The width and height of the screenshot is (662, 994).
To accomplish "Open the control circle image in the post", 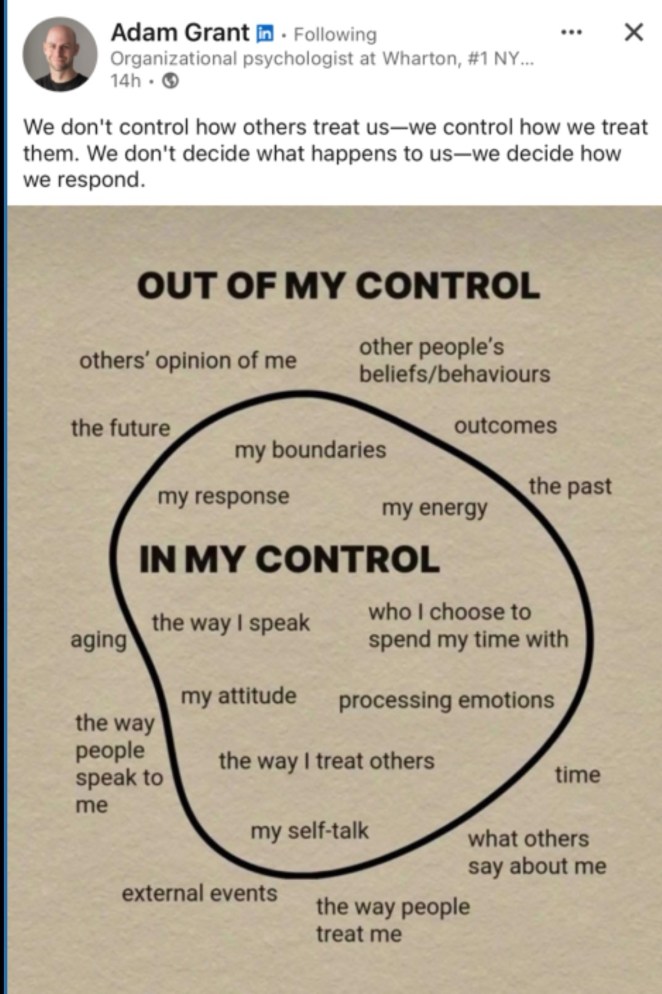I will 334,600.
